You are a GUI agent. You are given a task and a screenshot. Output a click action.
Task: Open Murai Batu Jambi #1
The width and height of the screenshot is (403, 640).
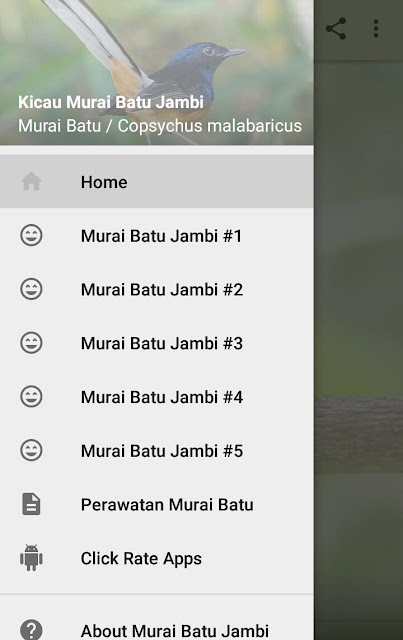pyautogui.click(x=157, y=236)
